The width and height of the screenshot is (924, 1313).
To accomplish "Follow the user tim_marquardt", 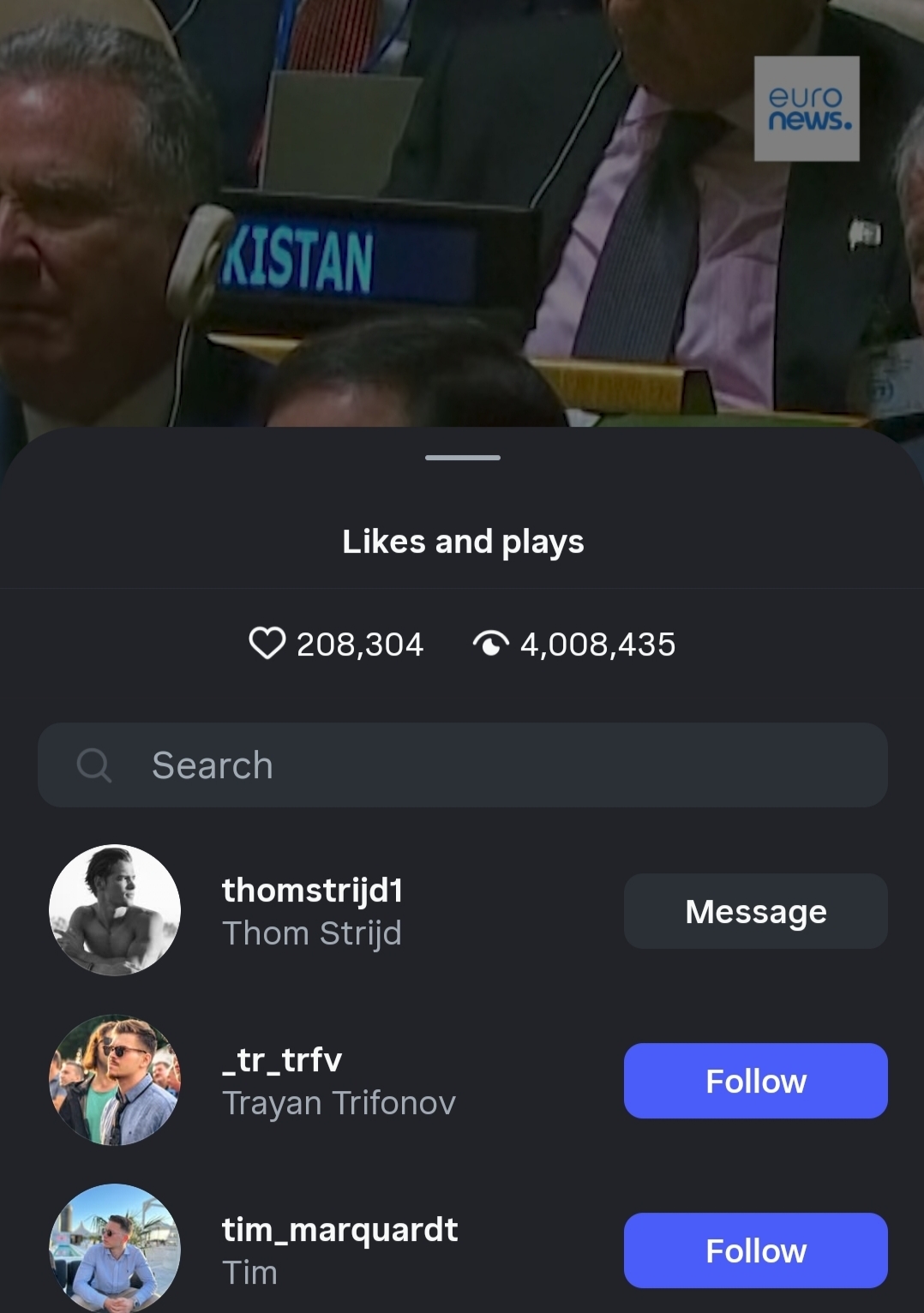I will click(x=755, y=1250).
